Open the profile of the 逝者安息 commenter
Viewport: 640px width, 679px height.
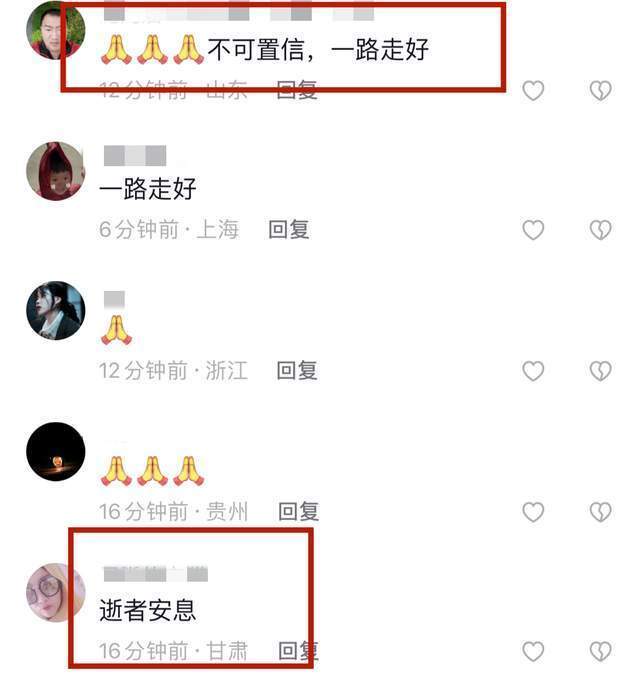pos(55,592)
